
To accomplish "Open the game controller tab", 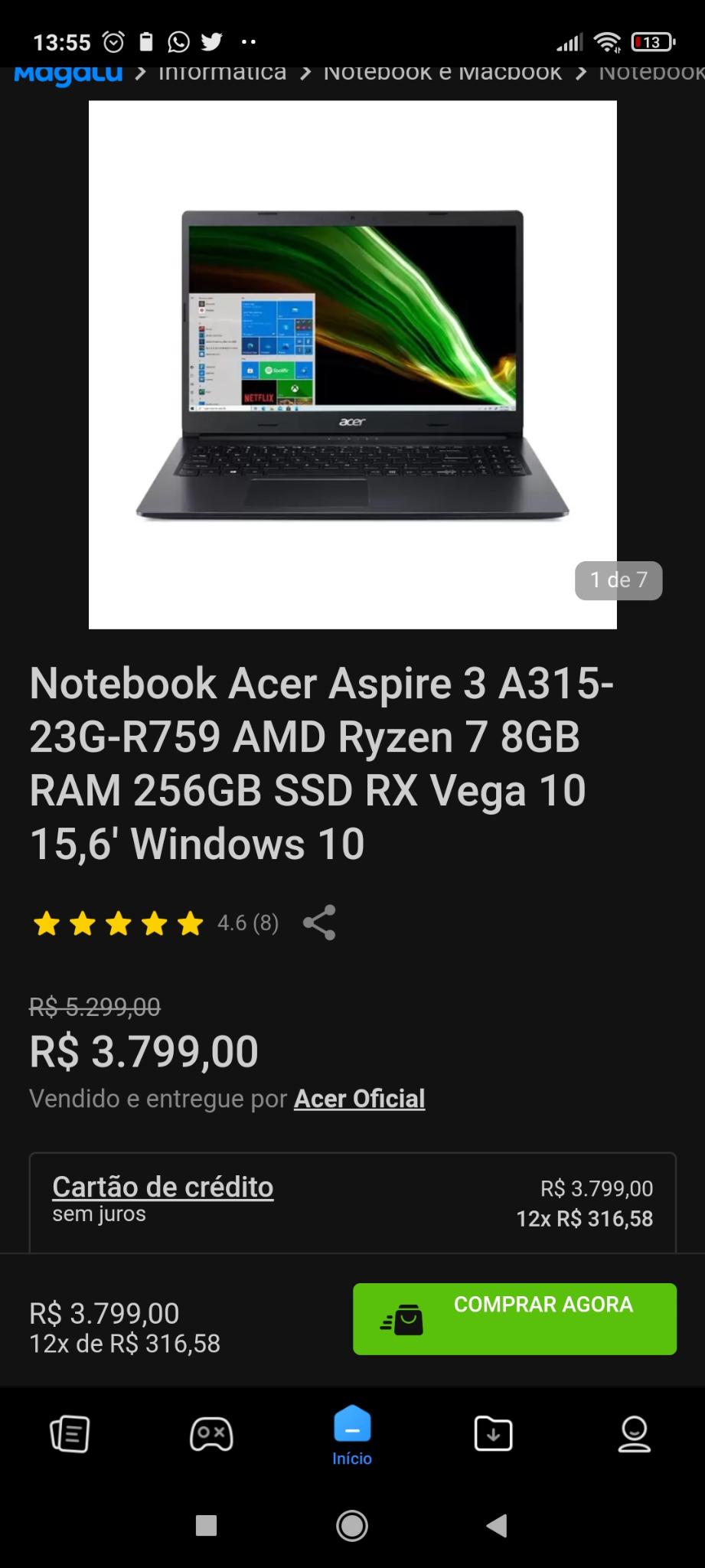I will (x=211, y=1434).
